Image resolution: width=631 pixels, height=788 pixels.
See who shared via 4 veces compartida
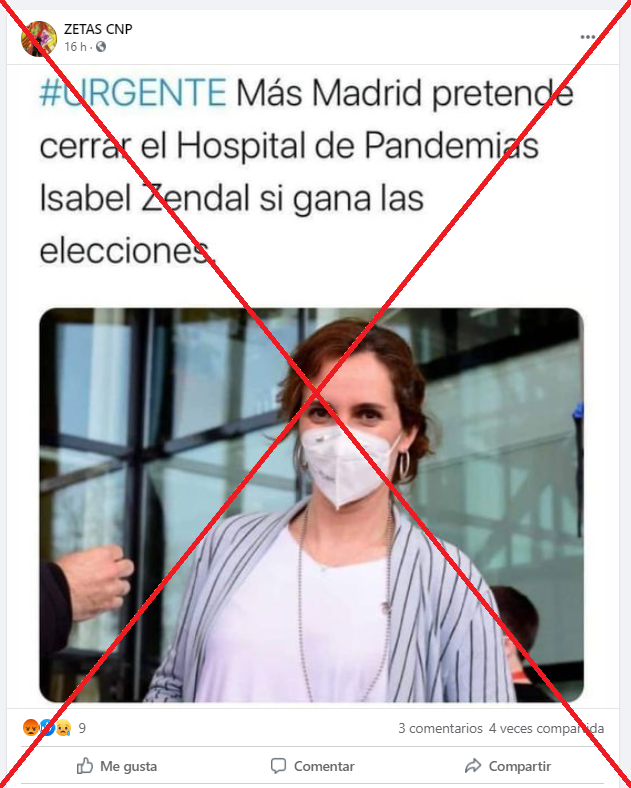pyautogui.click(x=546, y=728)
